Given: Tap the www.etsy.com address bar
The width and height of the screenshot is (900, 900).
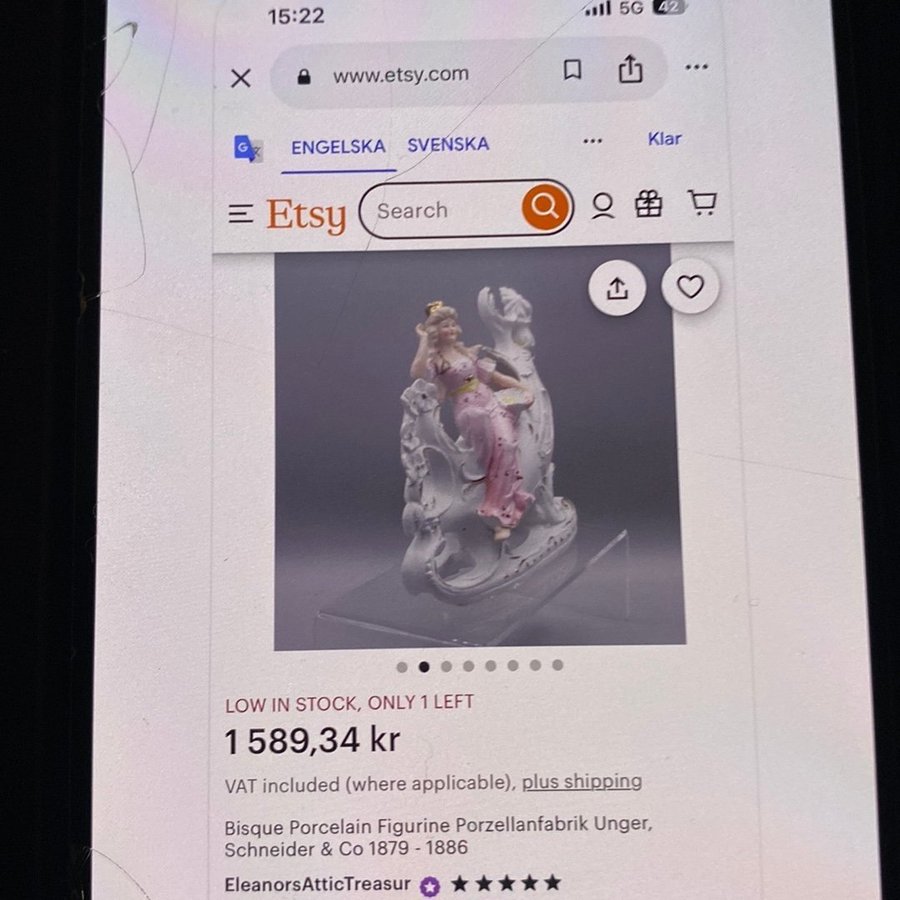Looking at the screenshot, I should pos(400,75).
